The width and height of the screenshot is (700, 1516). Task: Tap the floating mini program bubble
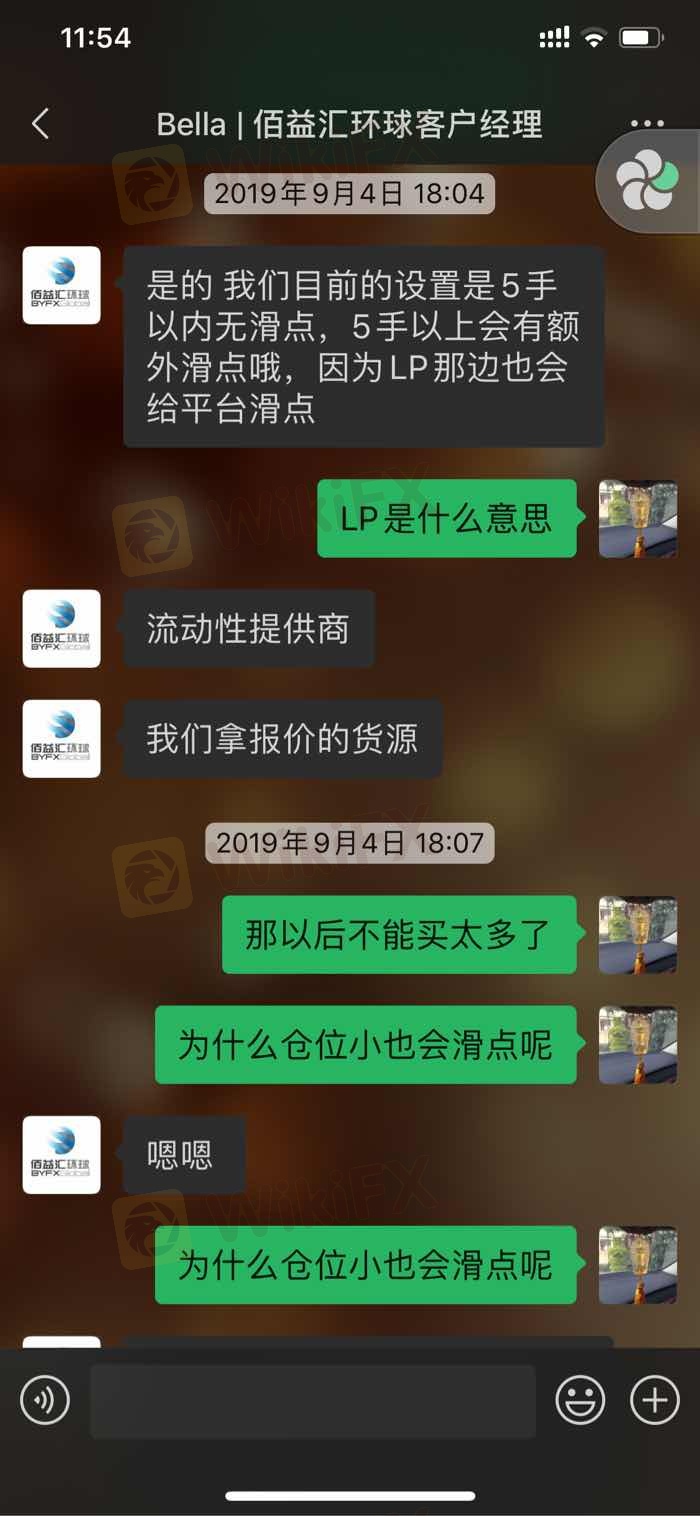click(x=647, y=180)
